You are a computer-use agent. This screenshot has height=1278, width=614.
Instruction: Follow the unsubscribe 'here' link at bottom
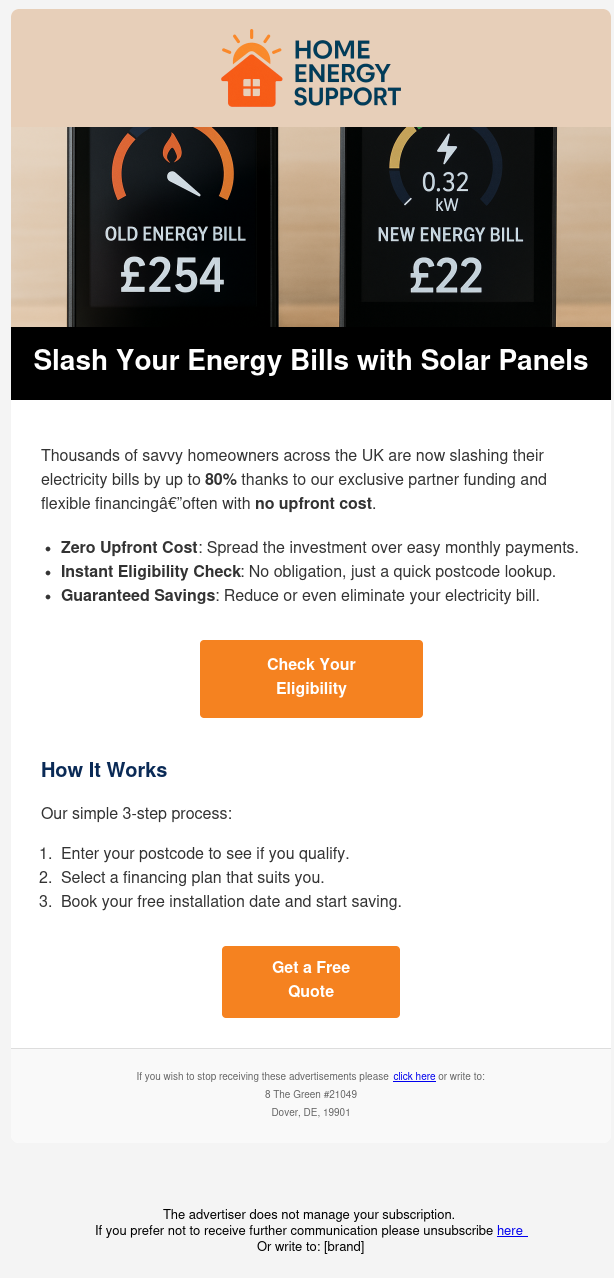(511, 1231)
